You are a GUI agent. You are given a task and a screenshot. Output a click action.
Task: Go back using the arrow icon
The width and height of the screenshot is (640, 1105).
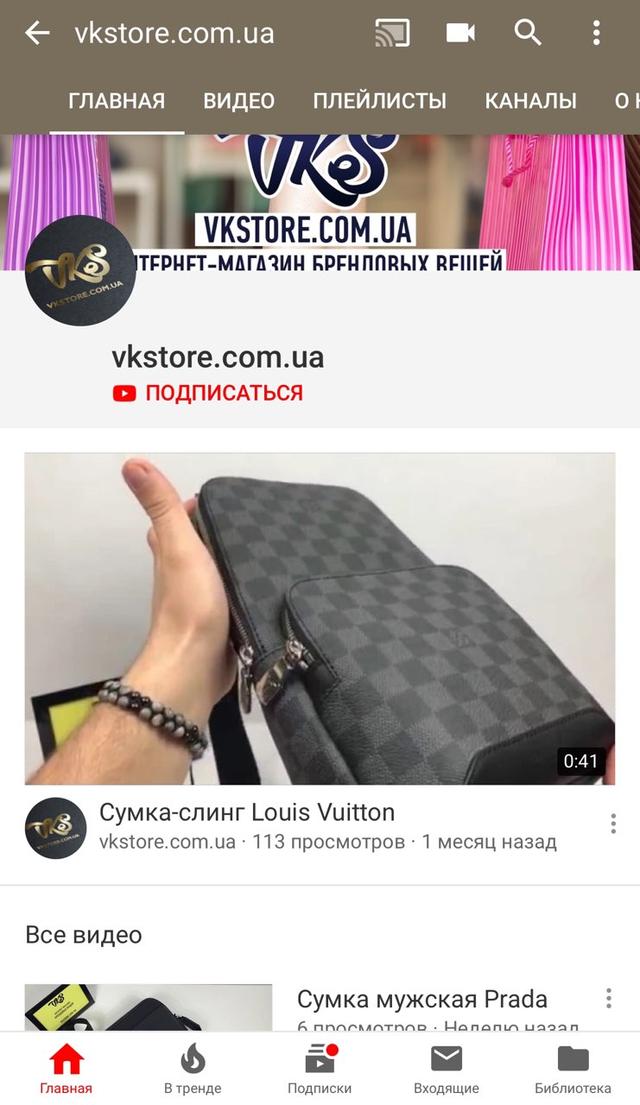(37, 33)
